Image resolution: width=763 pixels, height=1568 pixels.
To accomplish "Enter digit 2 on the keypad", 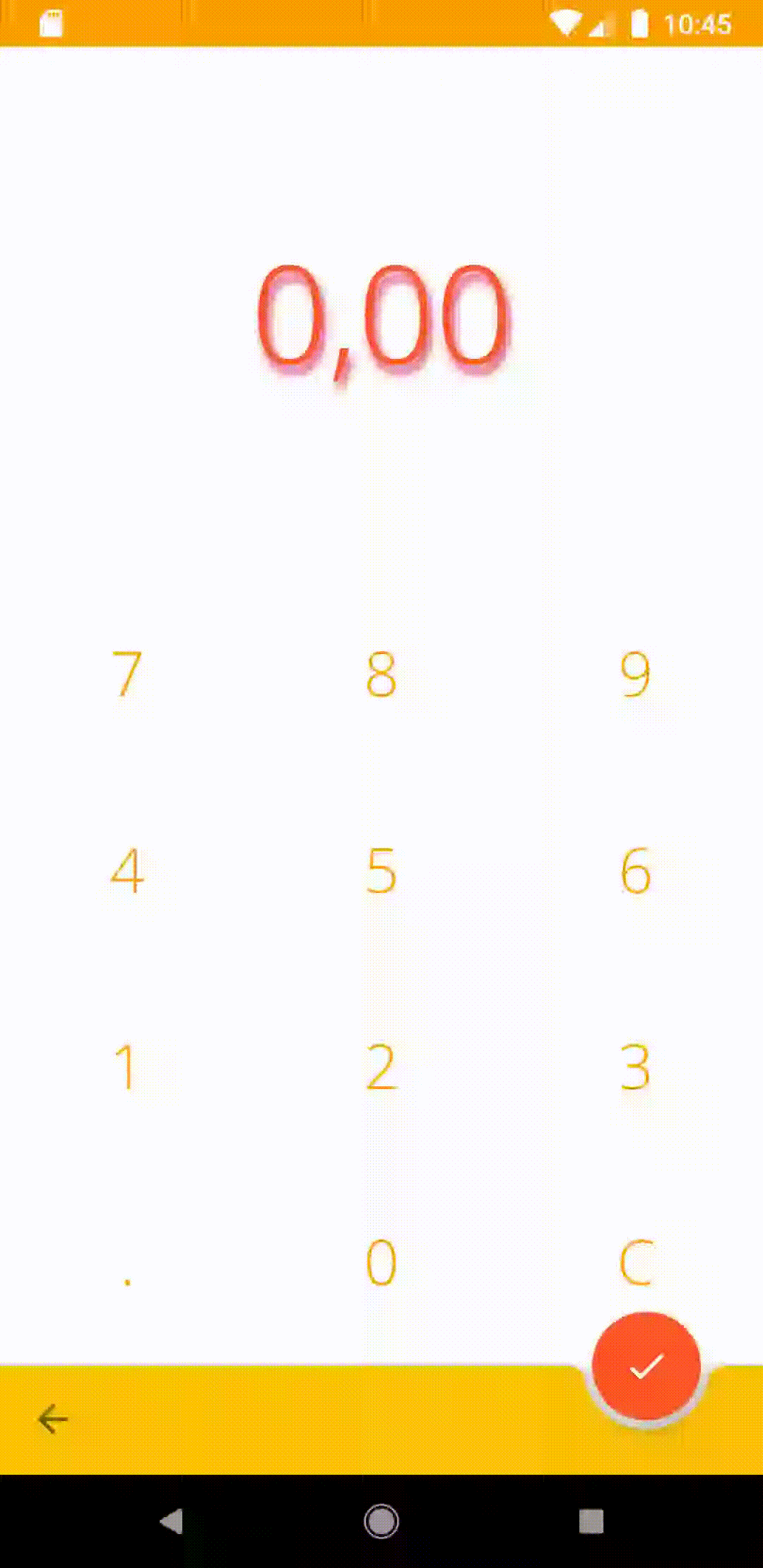I will 381,1067.
